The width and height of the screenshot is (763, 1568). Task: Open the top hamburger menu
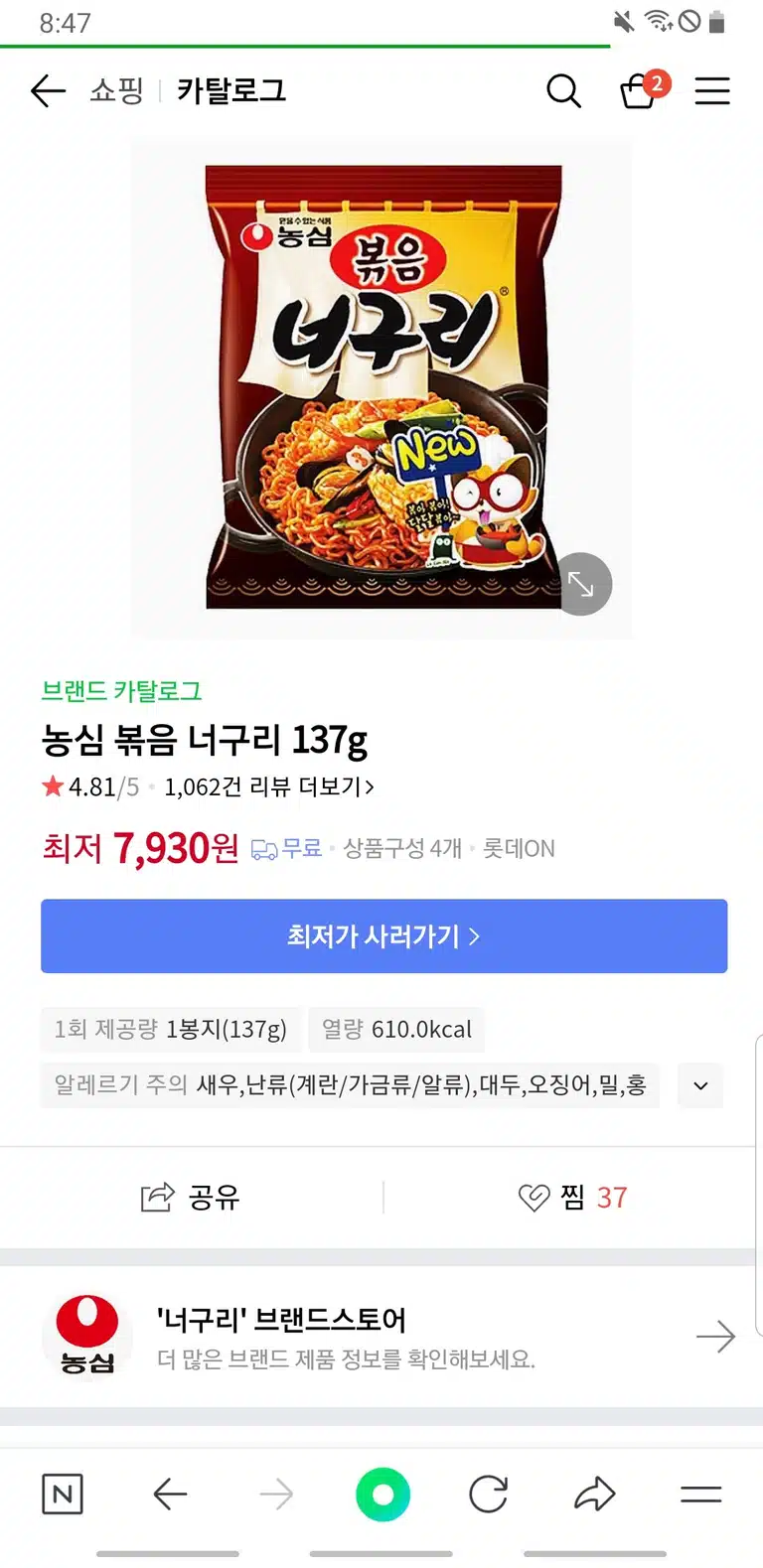point(712,91)
